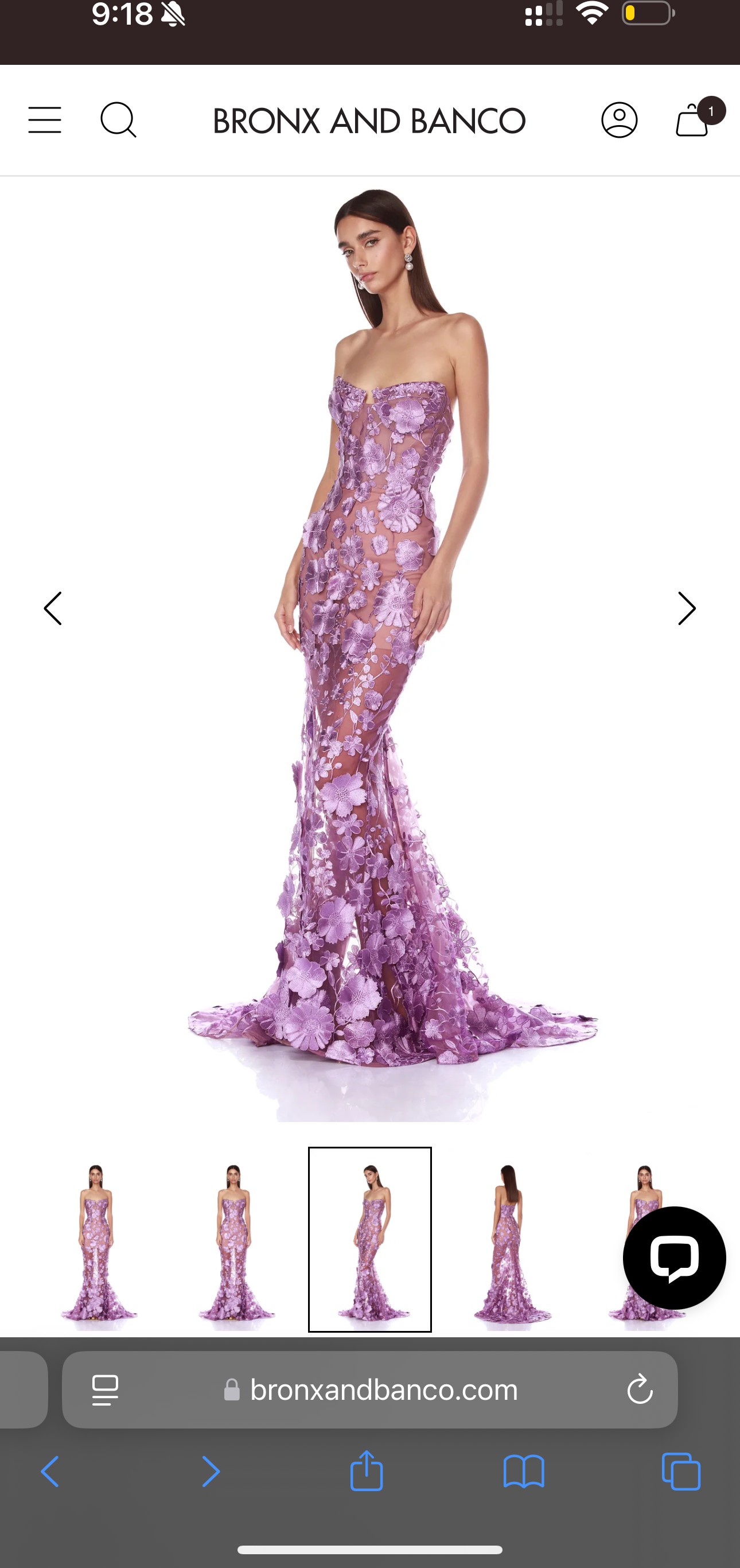740x1568 pixels.
Task: Go forward in the browser
Action: pyautogui.click(x=210, y=1471)
